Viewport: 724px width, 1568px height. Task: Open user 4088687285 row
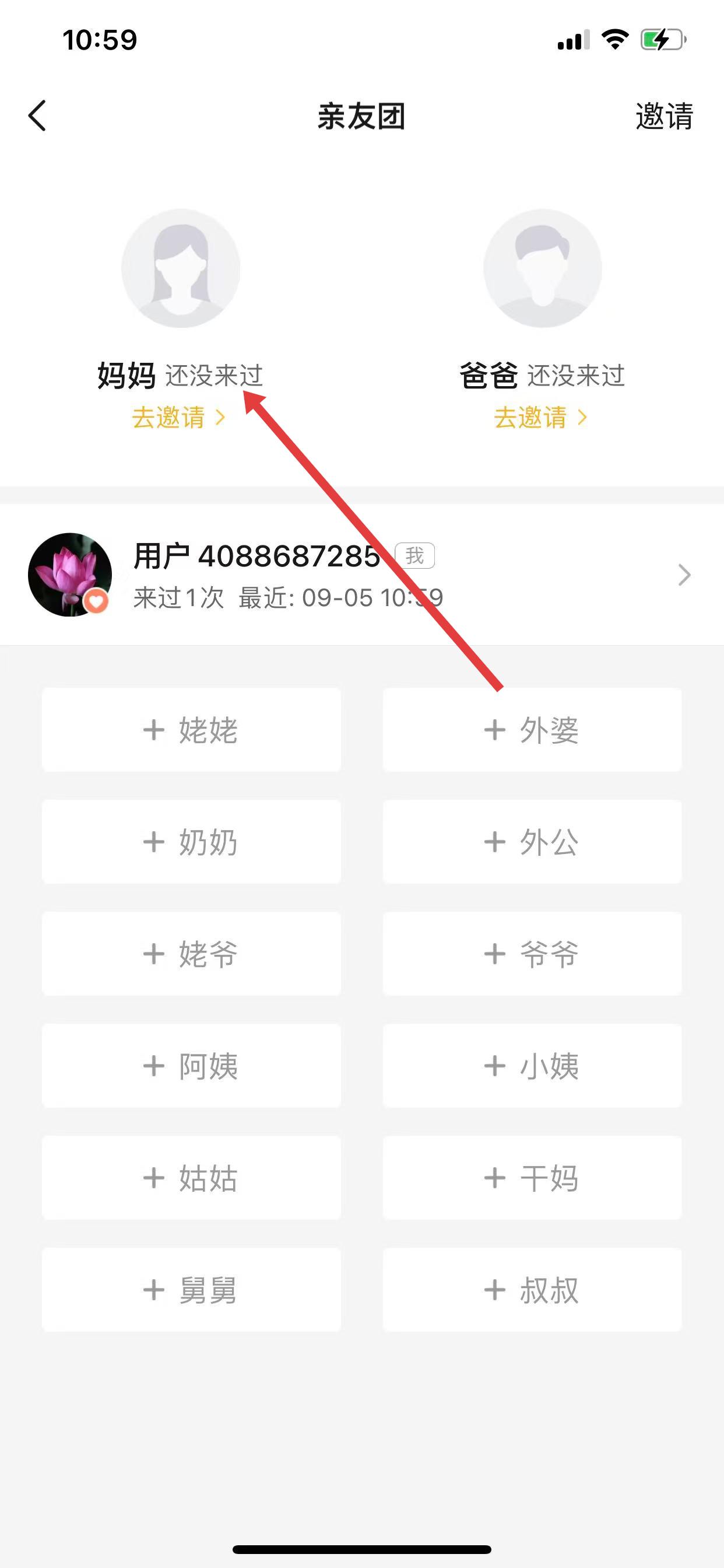361,575
